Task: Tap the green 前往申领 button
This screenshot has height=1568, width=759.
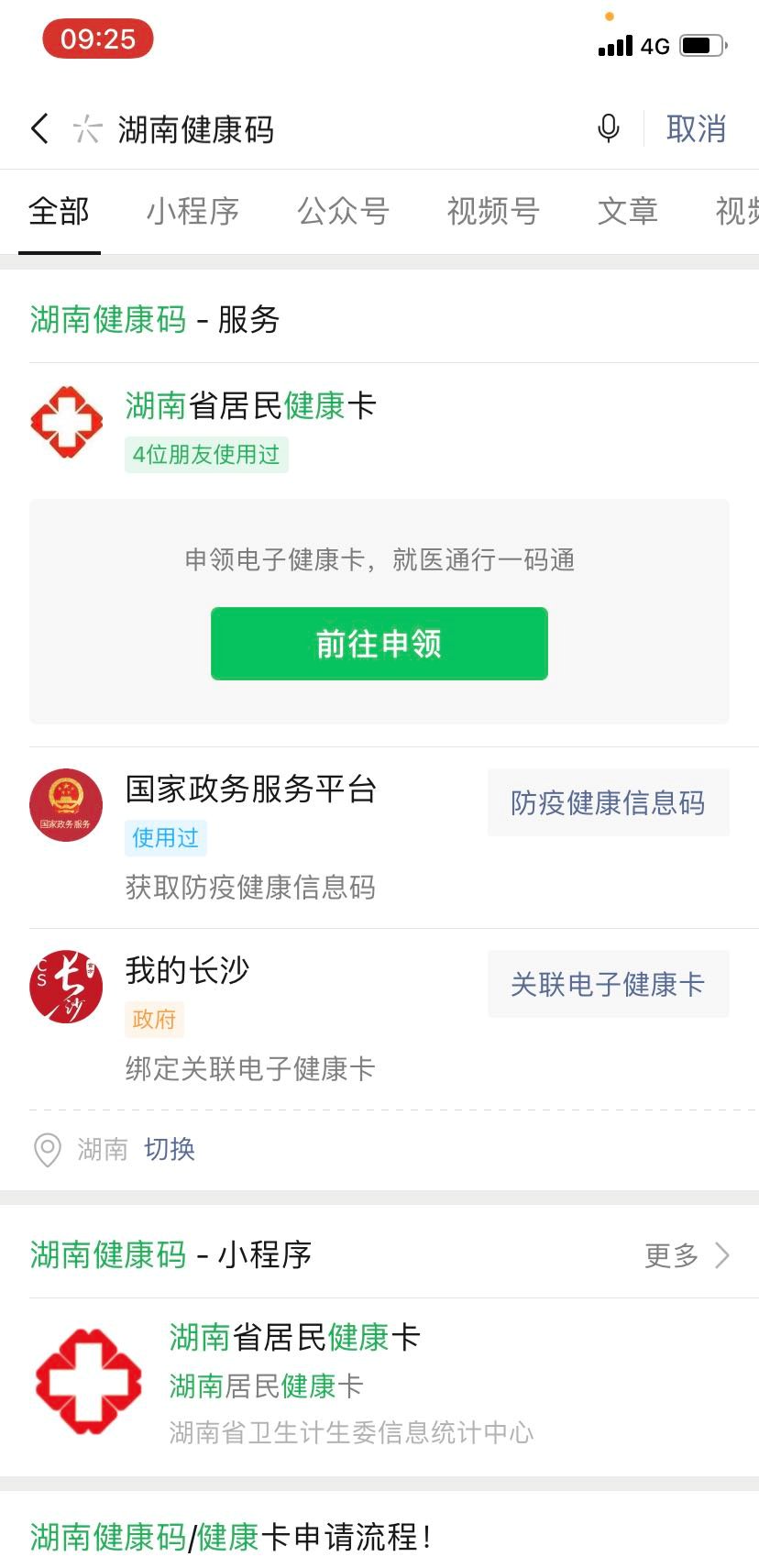Action: click(379, 644)
